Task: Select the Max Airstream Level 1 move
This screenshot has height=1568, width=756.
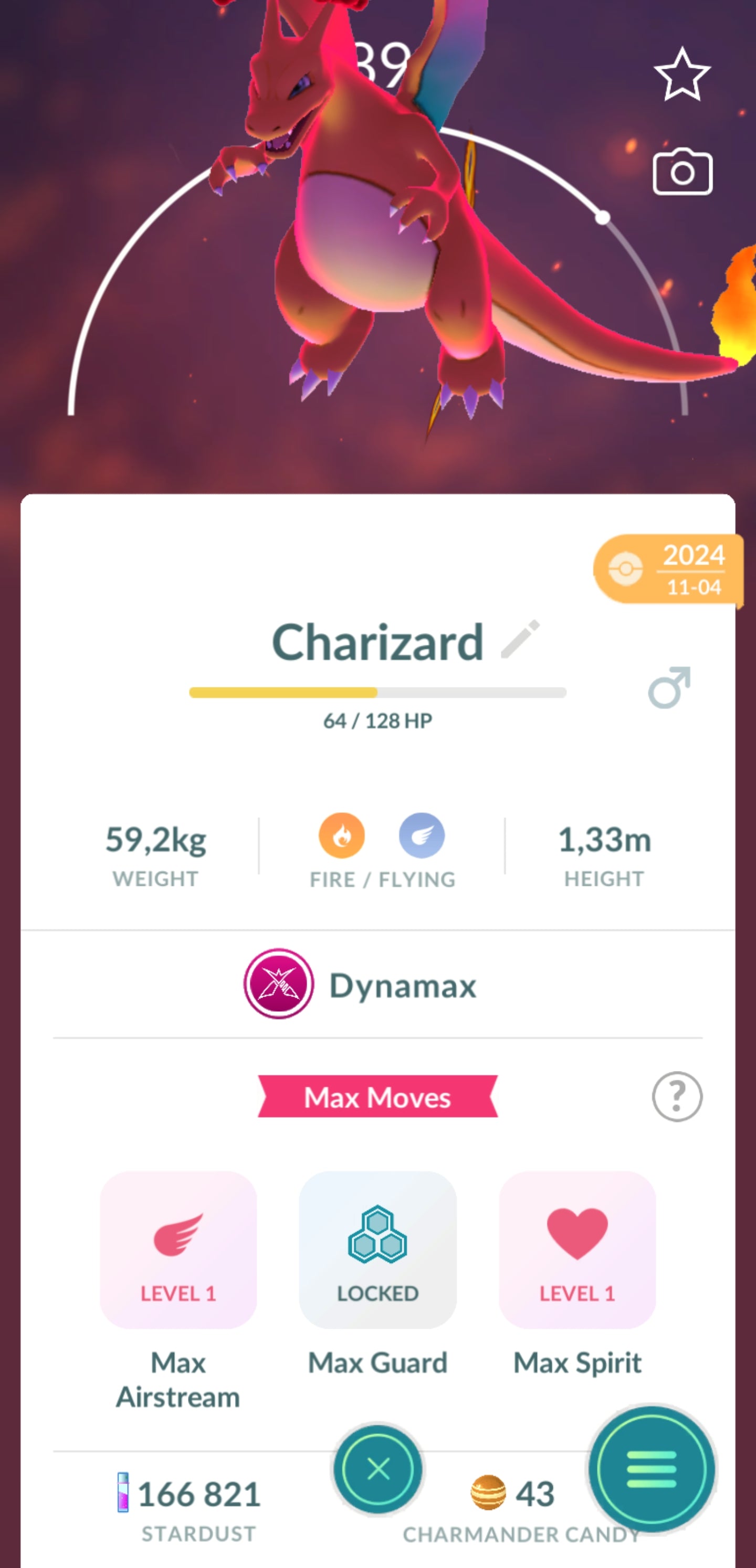Action: coord(178,1249)
